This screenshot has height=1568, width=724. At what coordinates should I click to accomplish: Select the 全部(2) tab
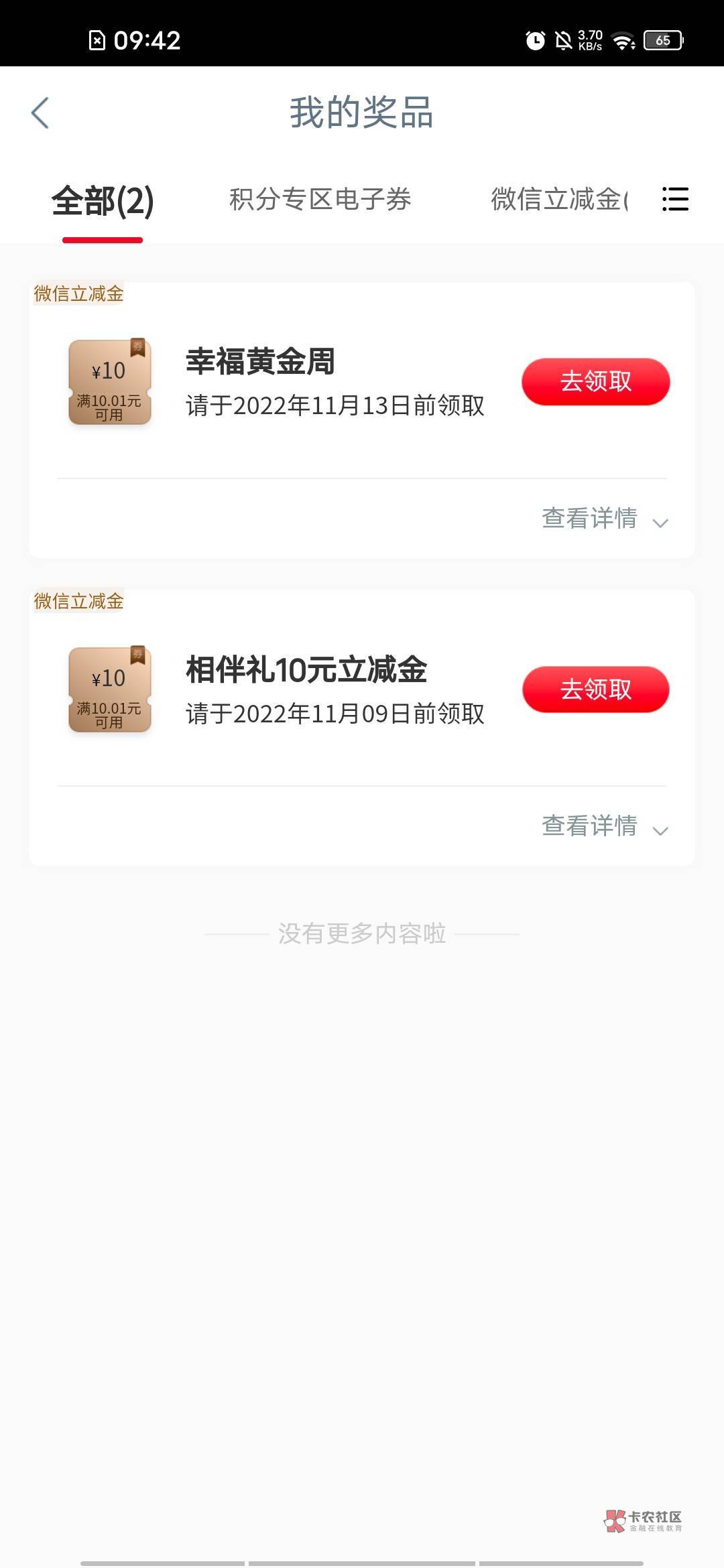click(x=103, y=200)
